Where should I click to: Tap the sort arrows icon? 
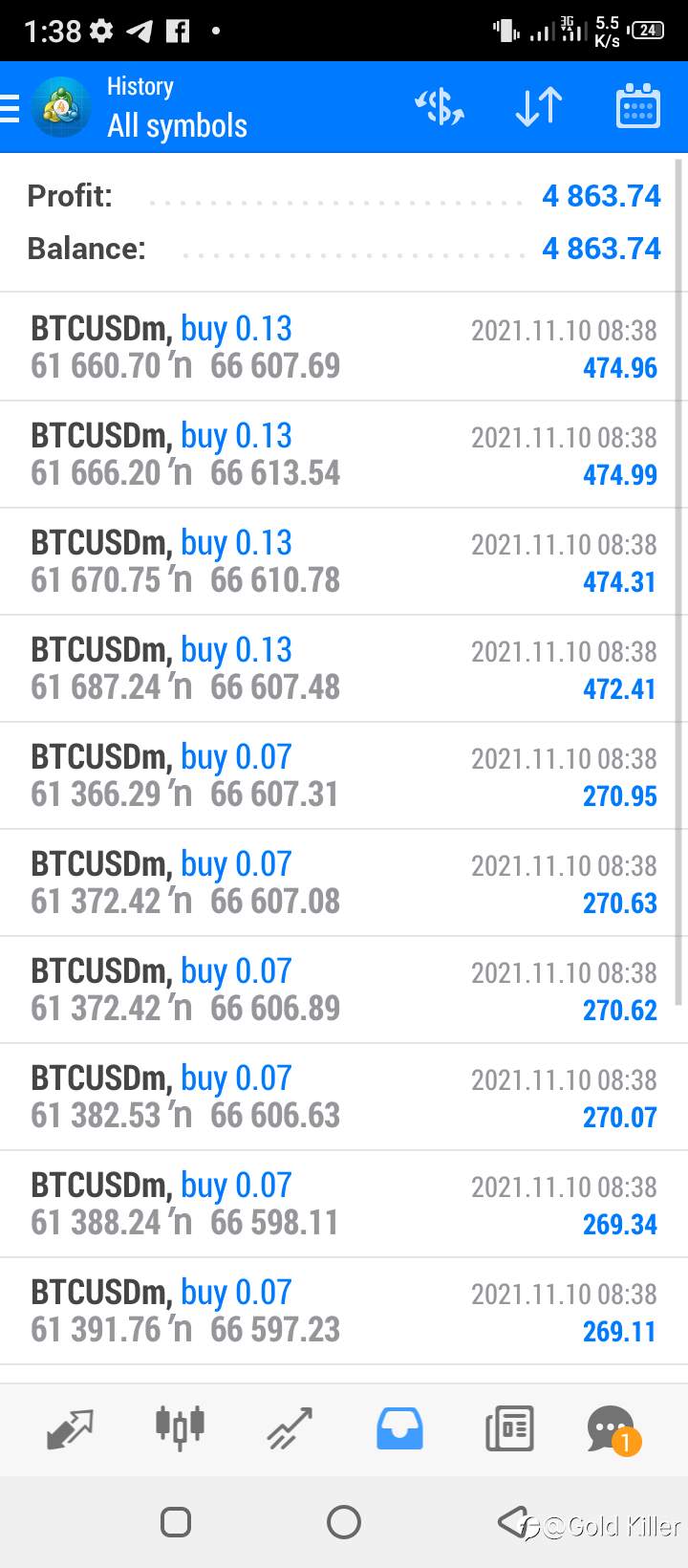click(x=539, y=107)
